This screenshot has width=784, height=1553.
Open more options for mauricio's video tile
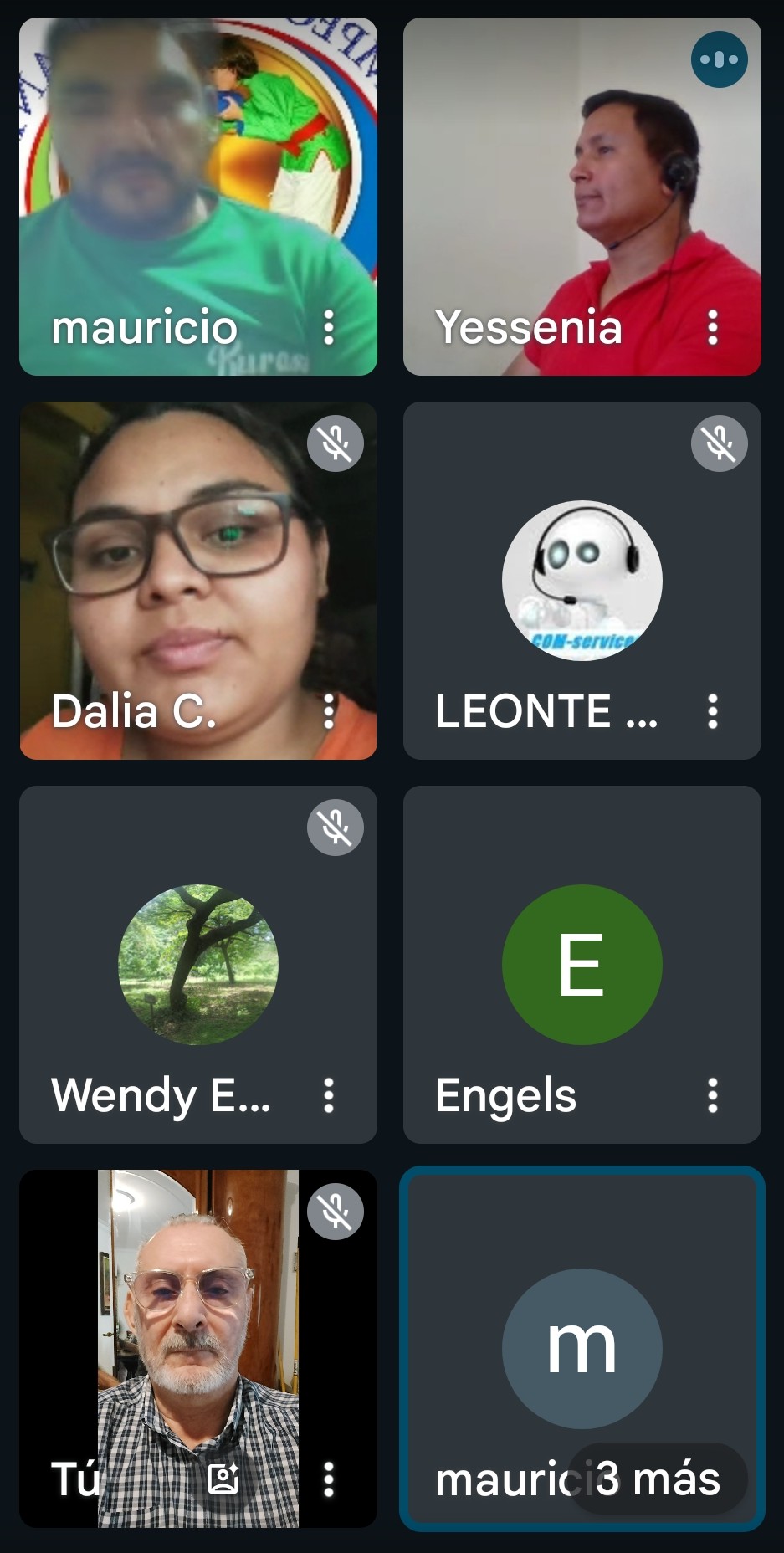pos(329,327)
